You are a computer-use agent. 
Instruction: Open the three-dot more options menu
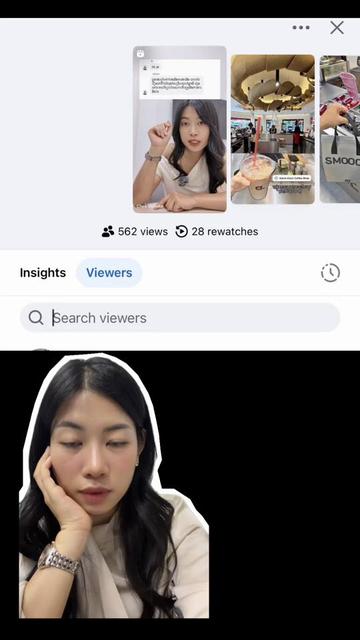tap(301, 28)
